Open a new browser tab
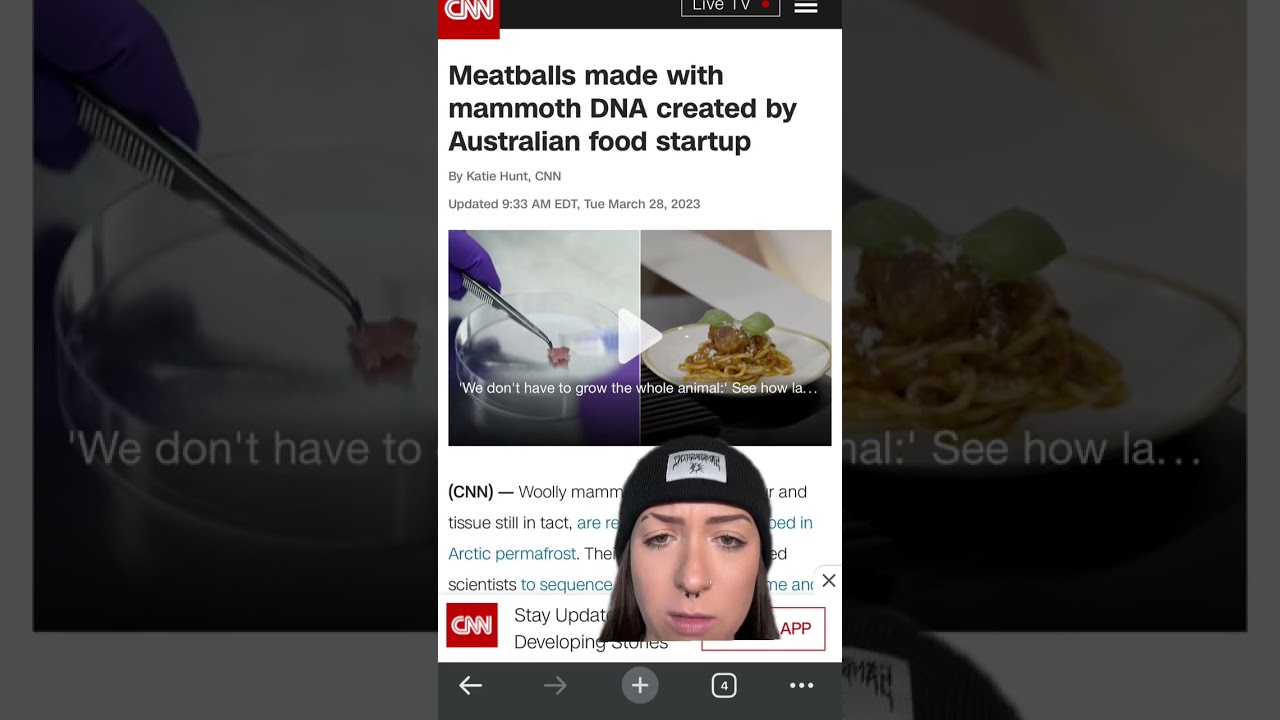Image resolution: width=1280 pixels, height=720 pixels. (x=640, y=685)
